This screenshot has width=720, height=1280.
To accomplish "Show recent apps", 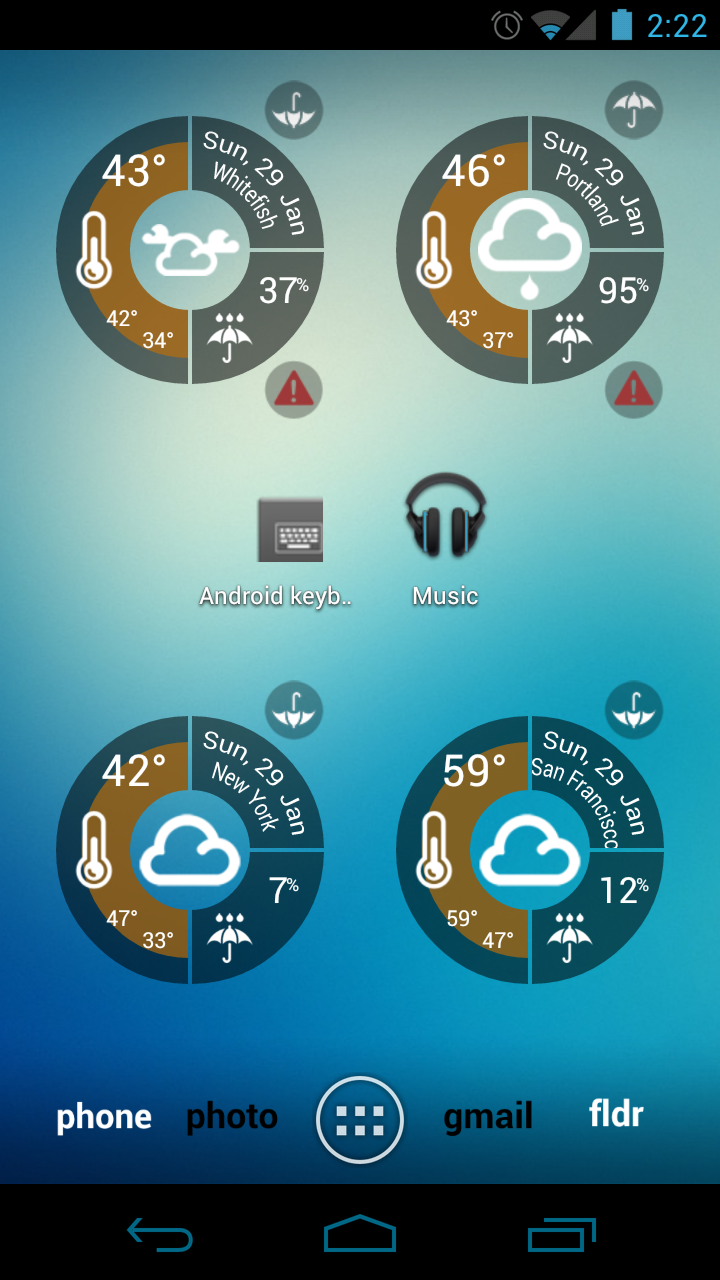I will [561, 1236].
